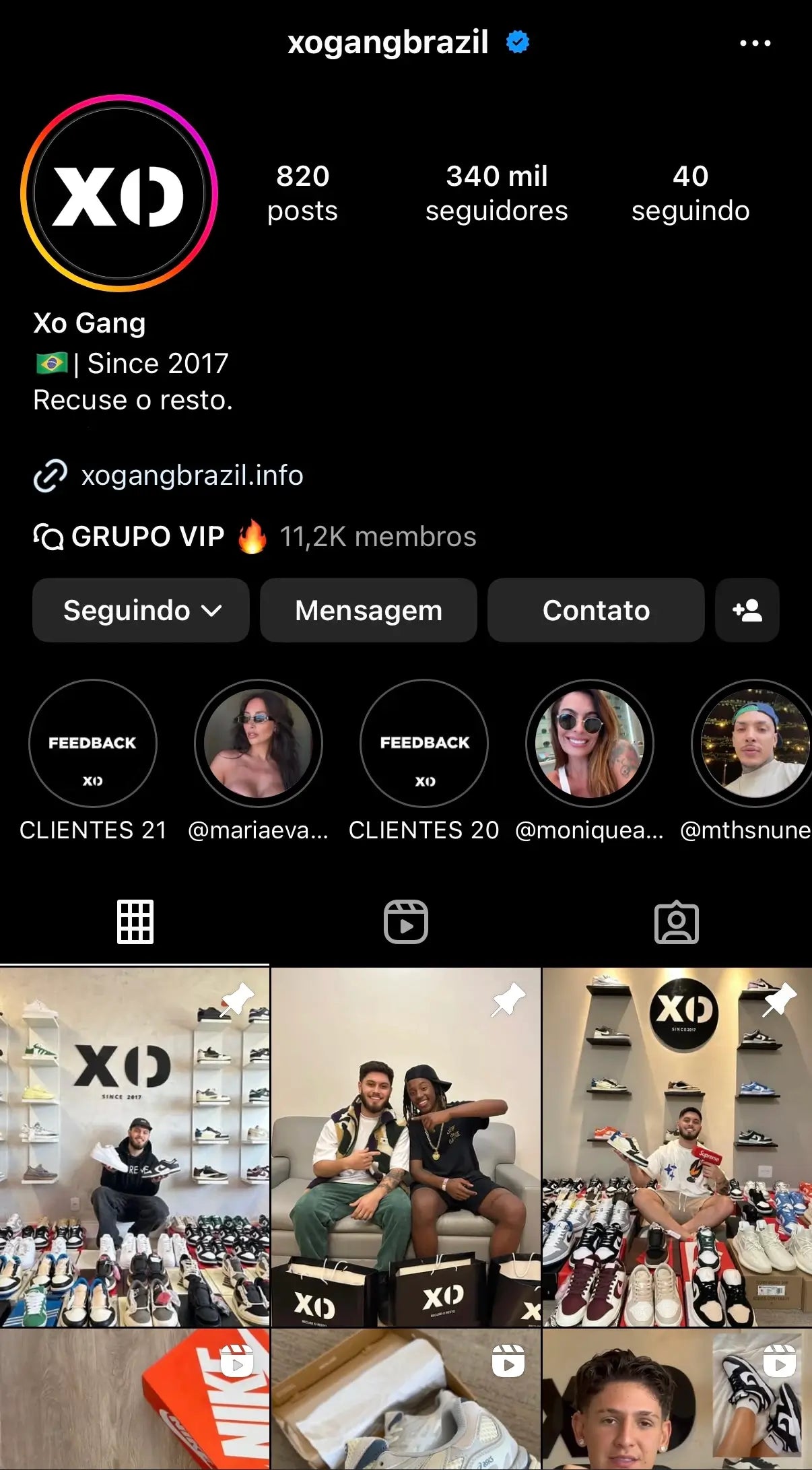The width and height of the screenshot is (812, 1470).
Task: Switch to the posts grid tab
Action: coord(135,922)
